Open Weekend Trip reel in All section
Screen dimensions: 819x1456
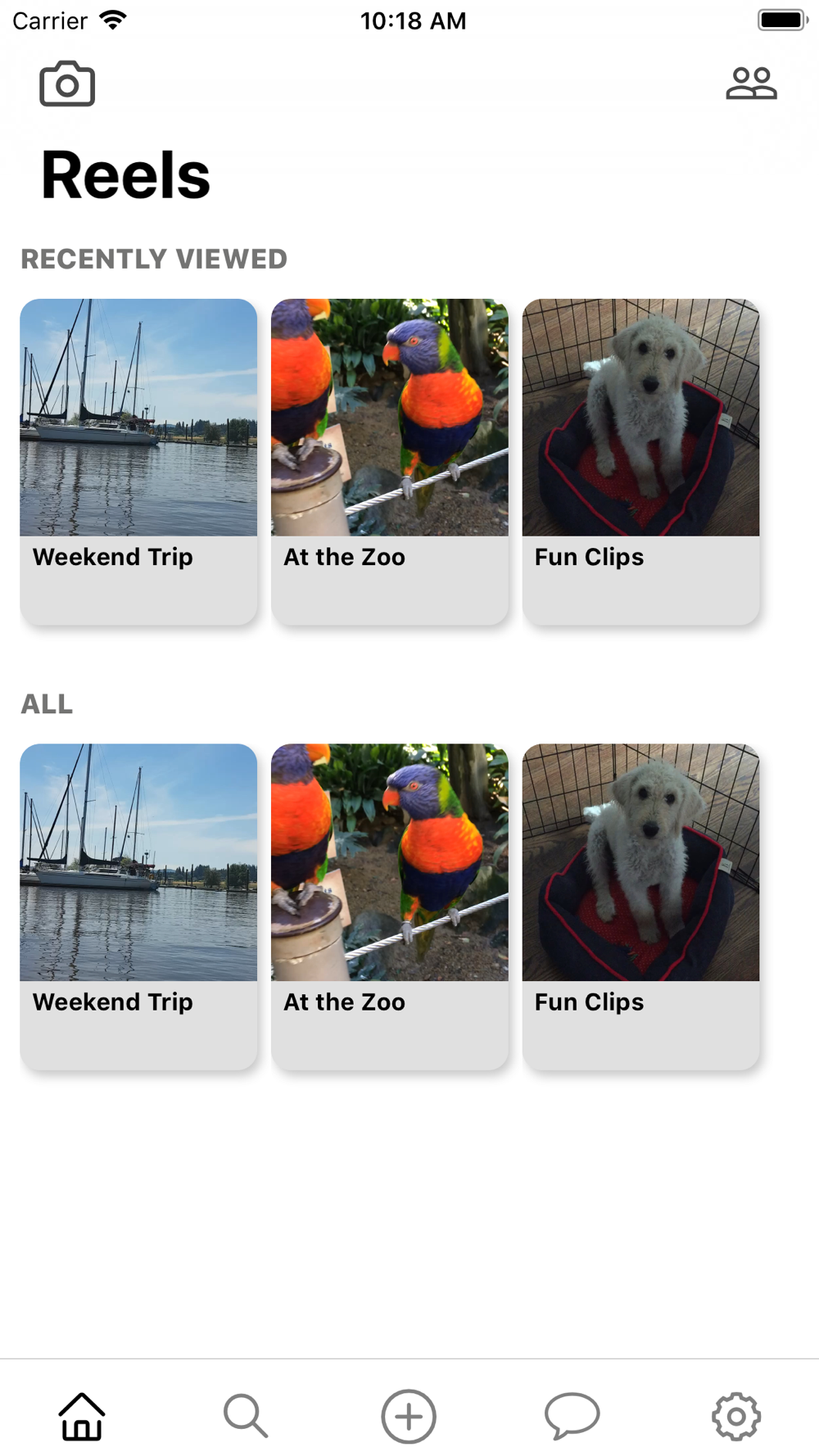tap(138, 907)
